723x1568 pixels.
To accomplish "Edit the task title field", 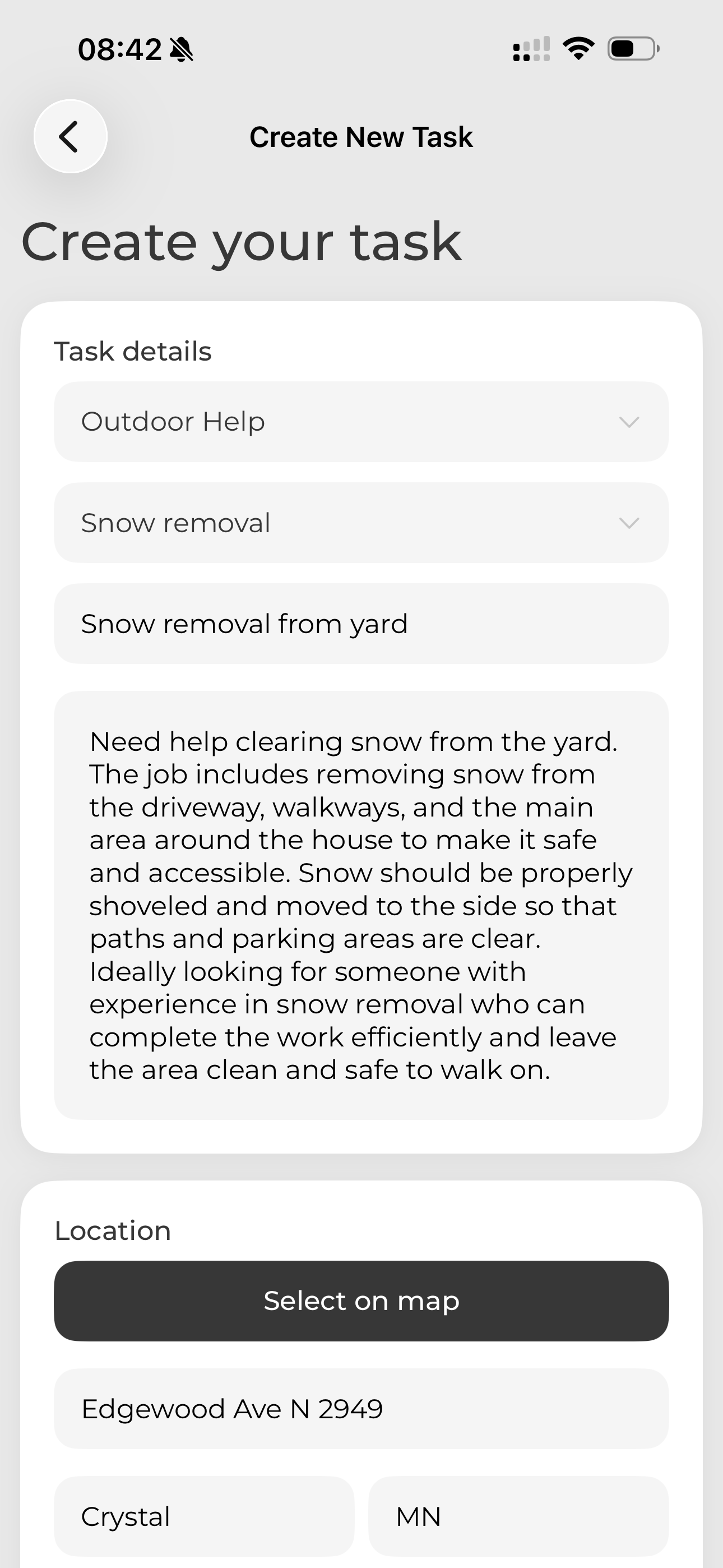I will point(361,624).
